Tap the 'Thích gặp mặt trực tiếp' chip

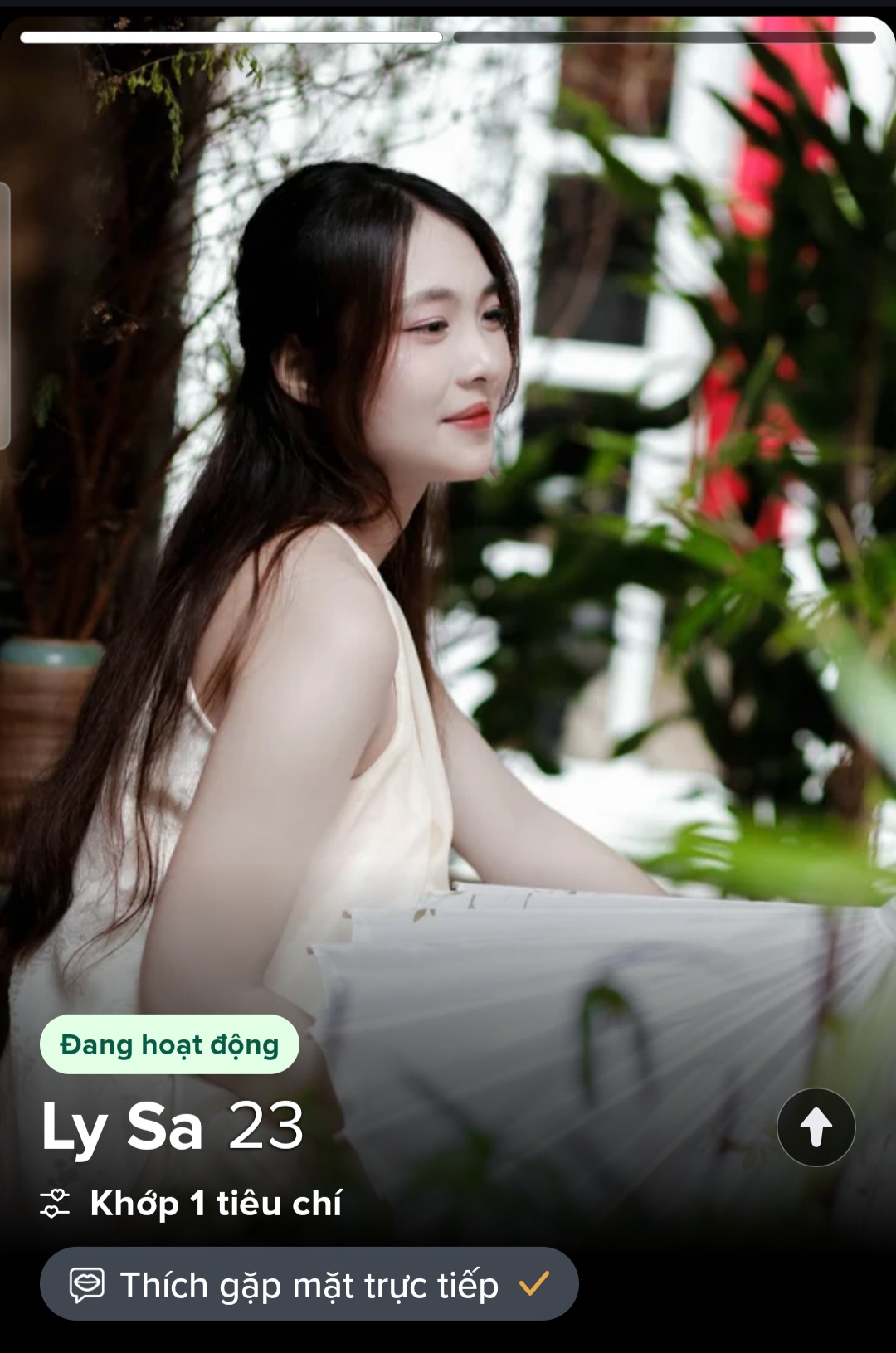(309, 1284)
